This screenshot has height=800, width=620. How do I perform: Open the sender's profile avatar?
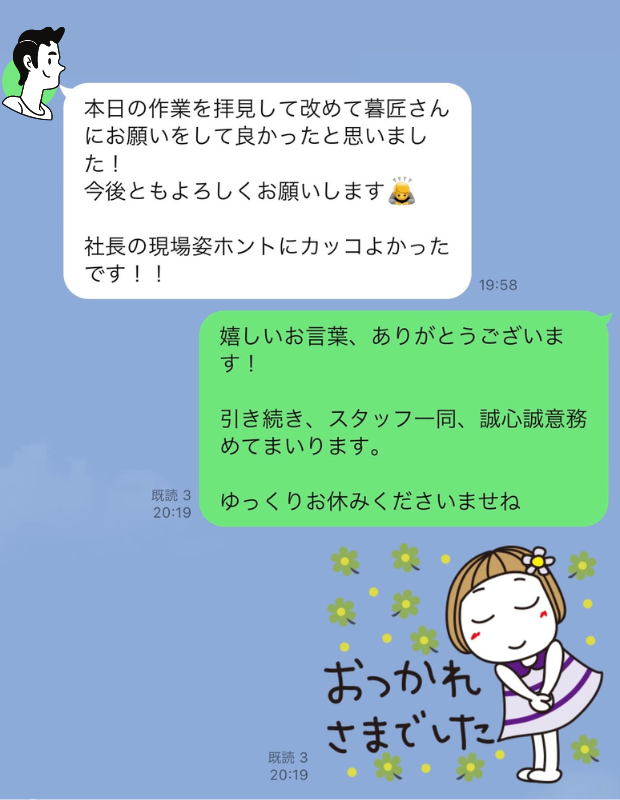pyautogui.click(x=33, y=74)
